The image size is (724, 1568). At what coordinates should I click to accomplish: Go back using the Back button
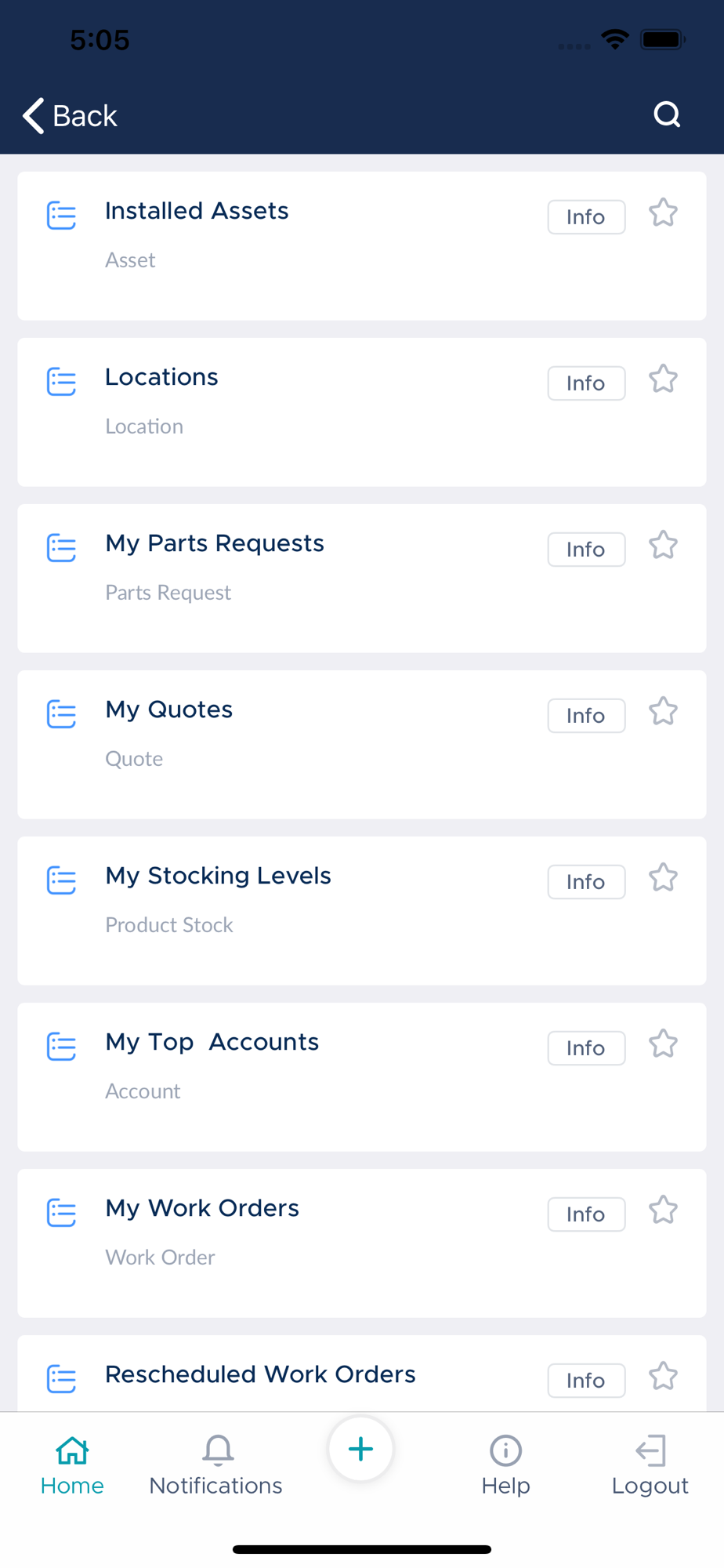(70, 116)
